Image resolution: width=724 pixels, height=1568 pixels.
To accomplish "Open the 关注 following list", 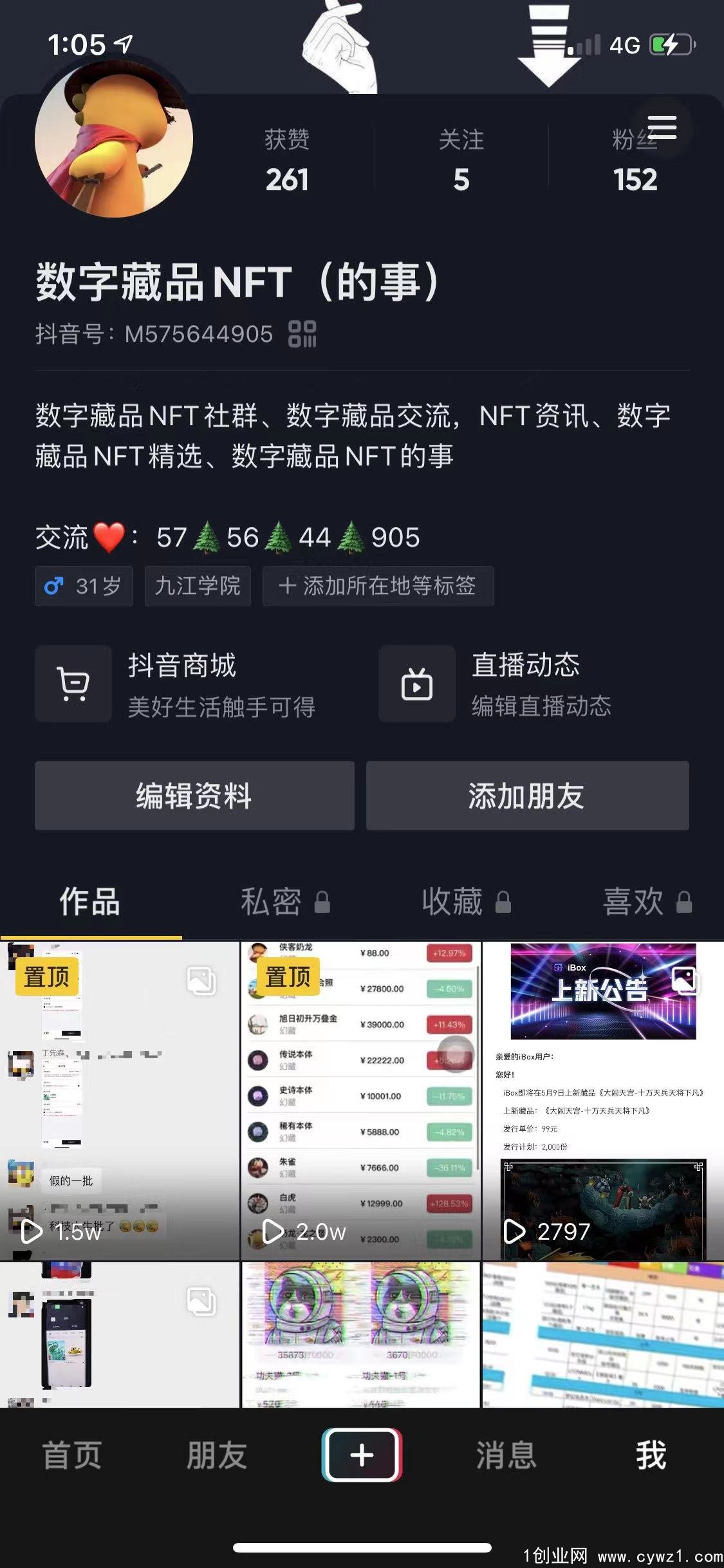I will tap(461, 161).
